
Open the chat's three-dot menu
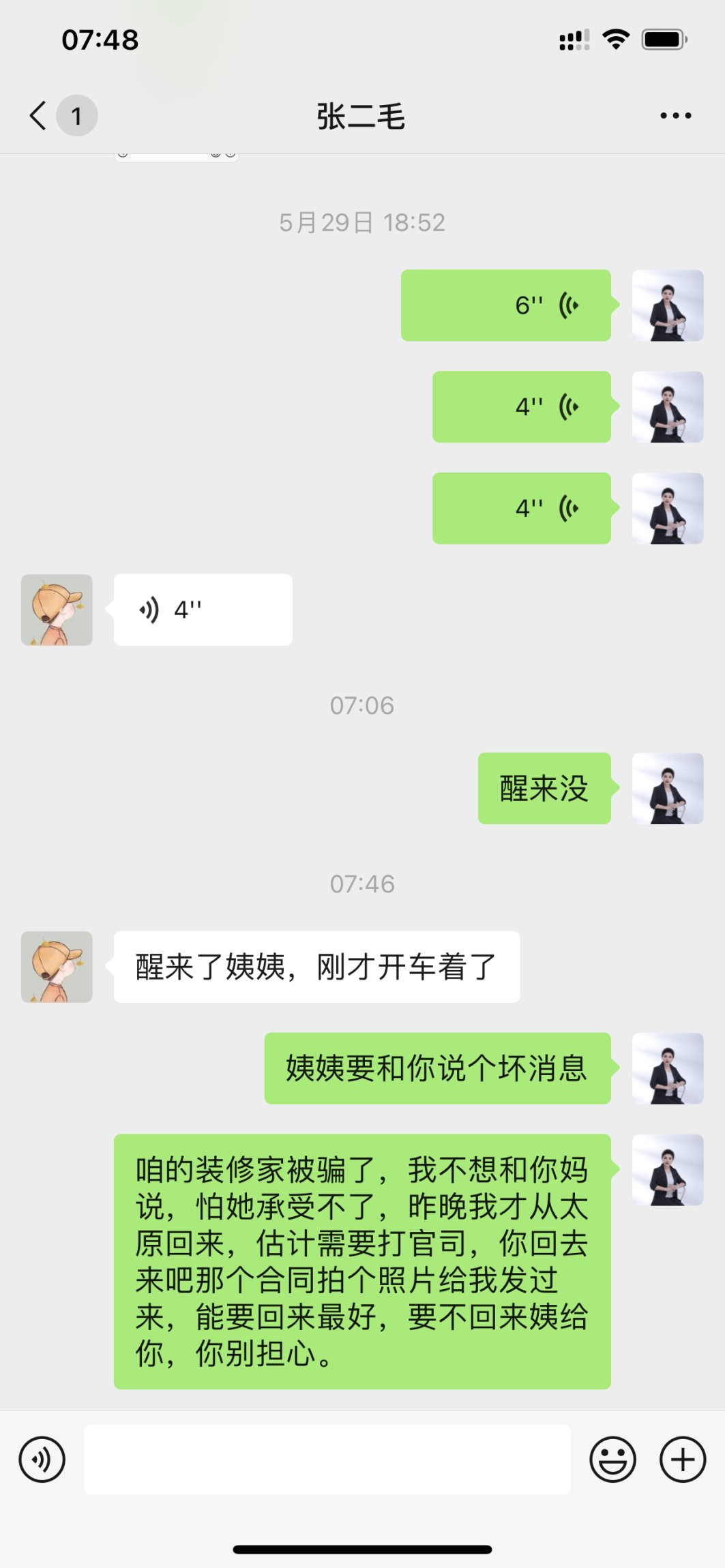675,116
